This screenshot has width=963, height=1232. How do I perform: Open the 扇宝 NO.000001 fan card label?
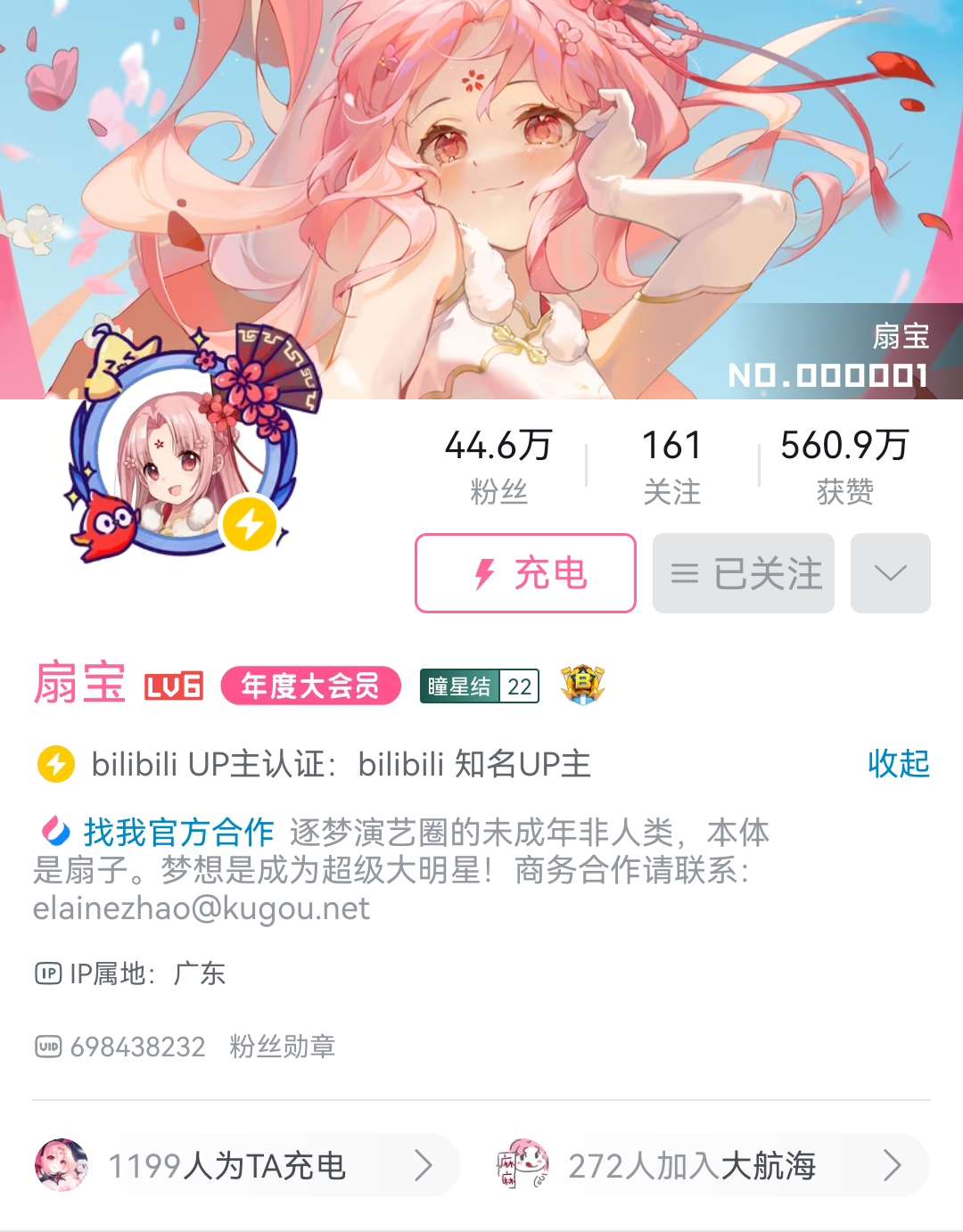[x=827, y=357]
